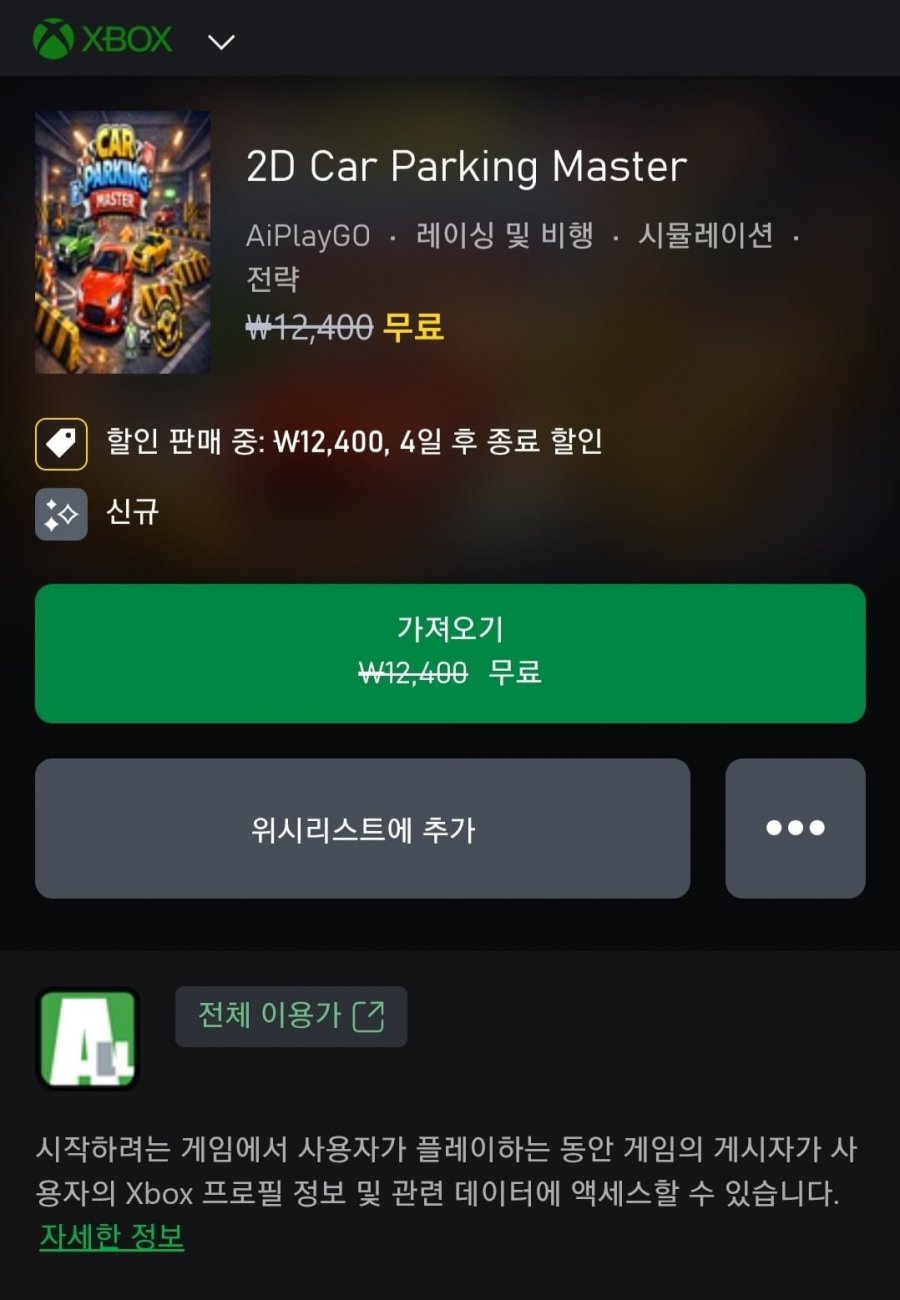Expand the Xbox header dropdown chevron
Screen dimensions: 900x1300
(x=221, y=42)
